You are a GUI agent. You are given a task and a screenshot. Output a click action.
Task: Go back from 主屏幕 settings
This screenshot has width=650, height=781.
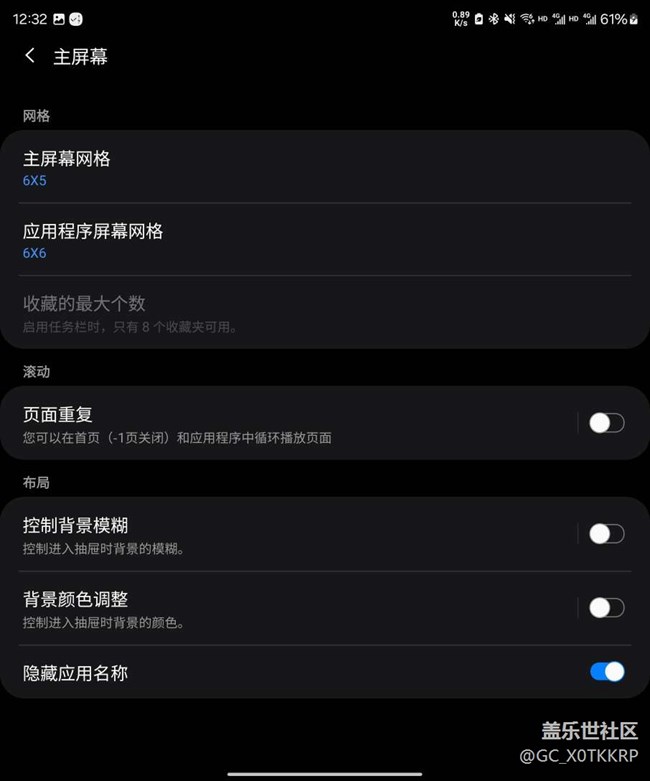(x=30, y=56)
